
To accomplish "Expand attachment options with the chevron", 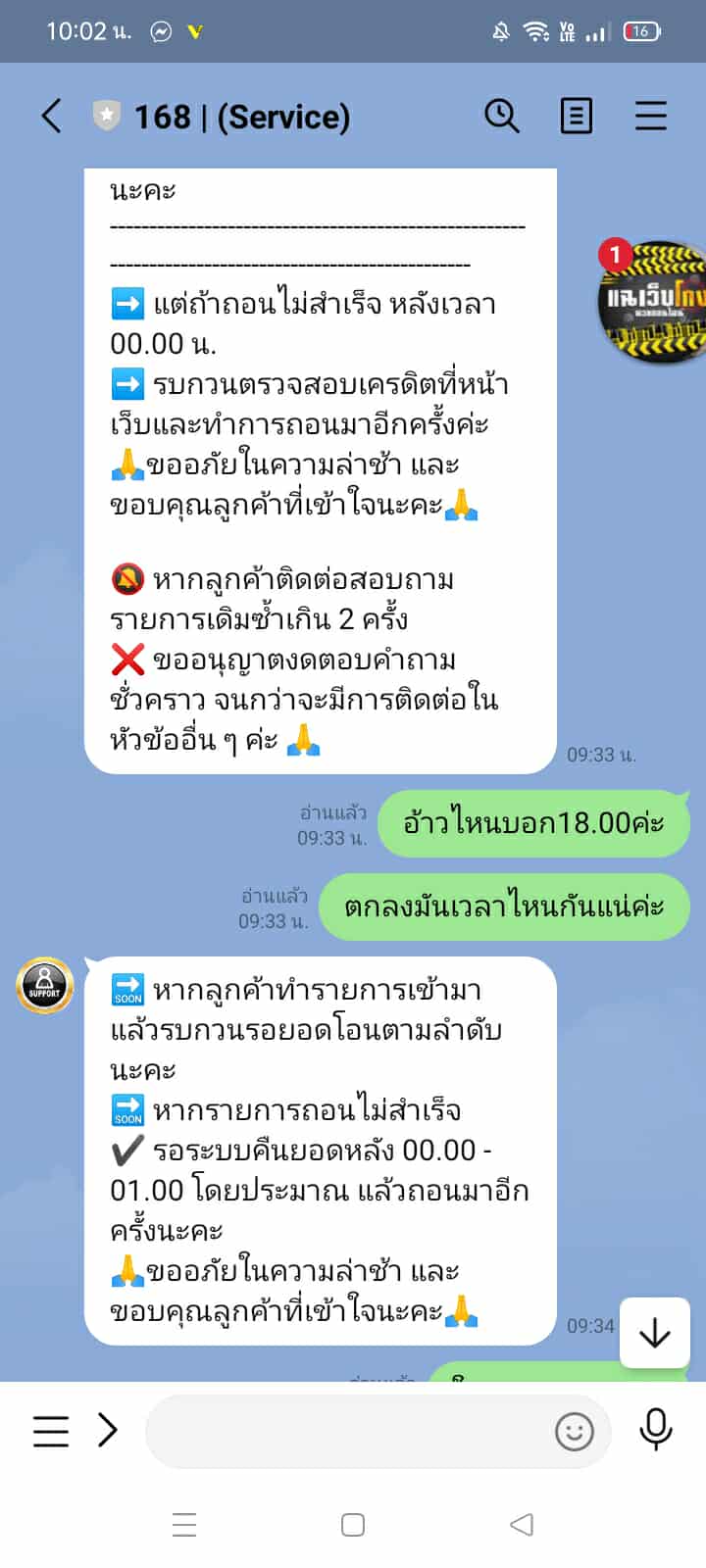I will pos(108,1431).
